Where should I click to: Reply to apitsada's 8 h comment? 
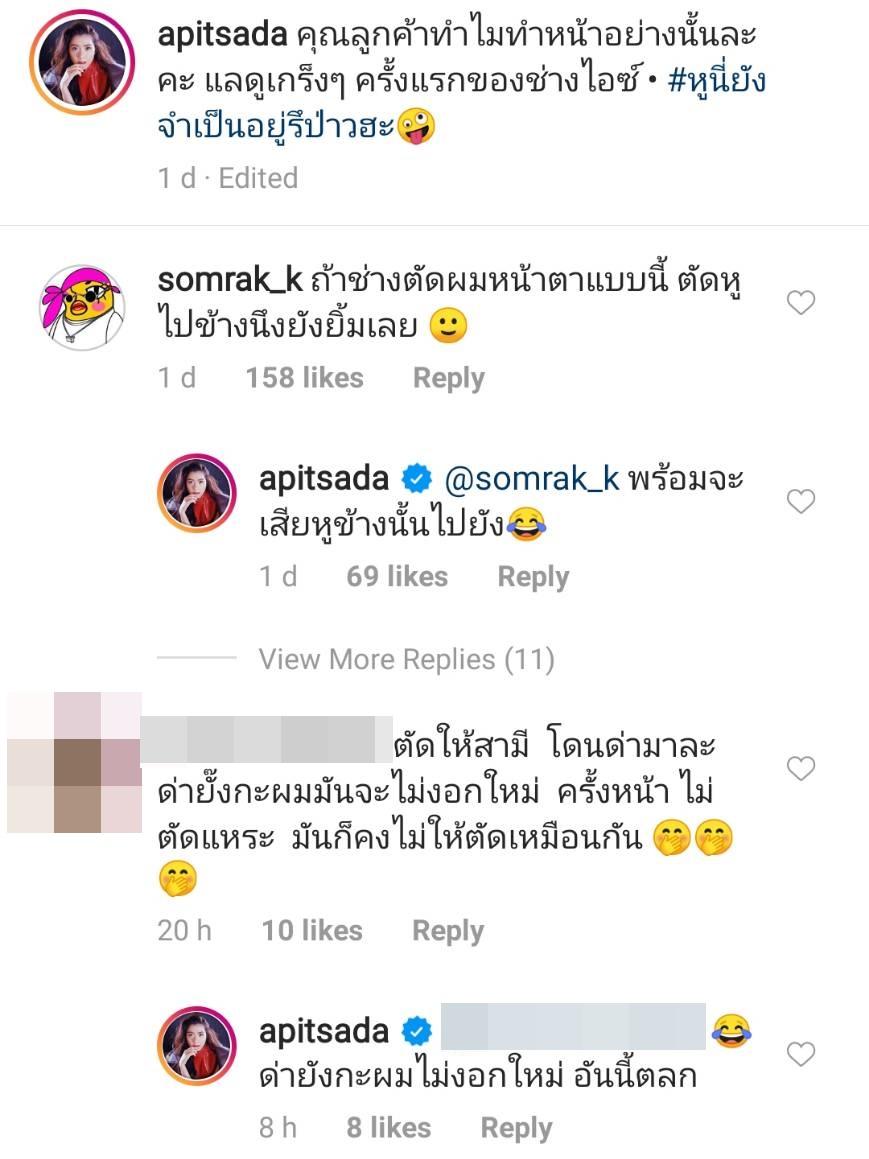coord(516,1128)
